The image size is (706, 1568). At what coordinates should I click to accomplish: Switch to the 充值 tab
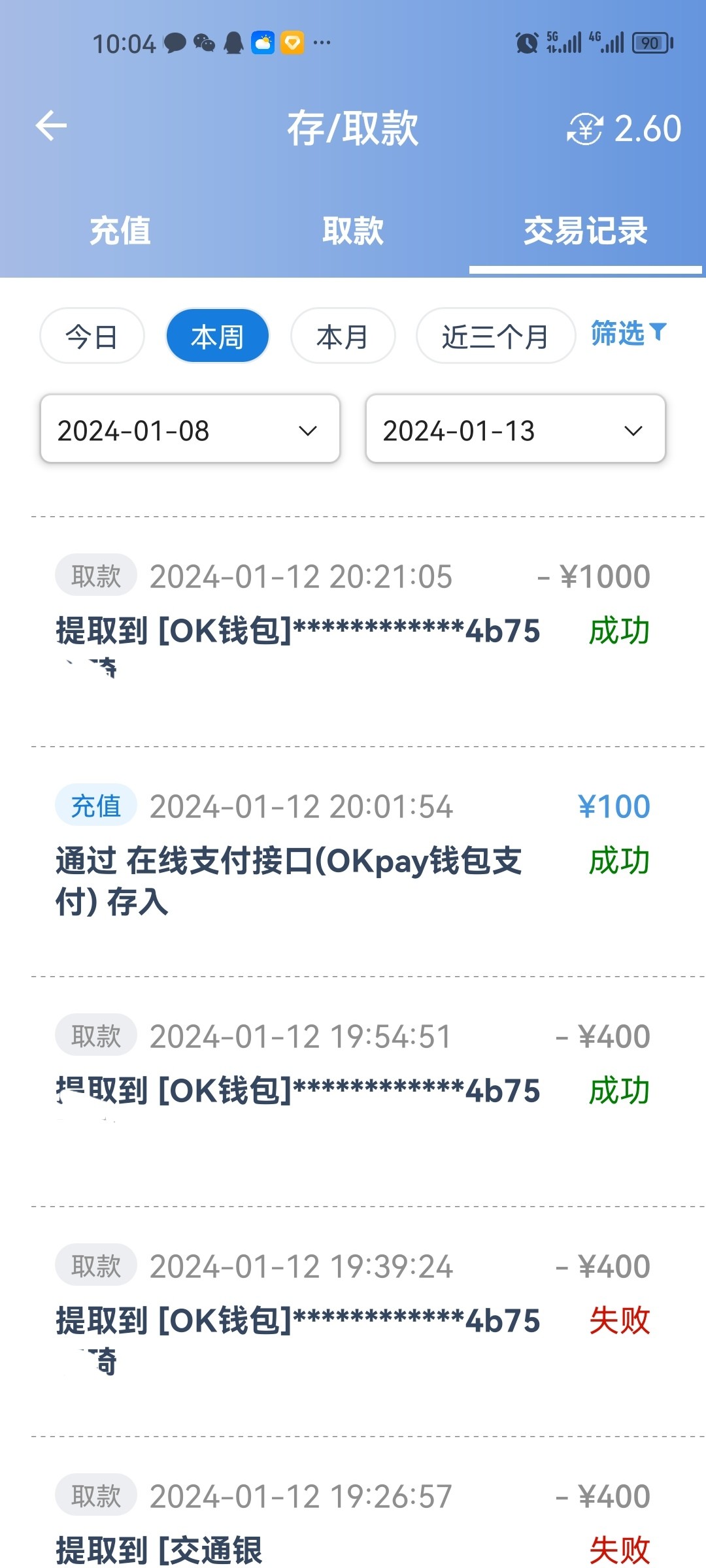[120, 231]
